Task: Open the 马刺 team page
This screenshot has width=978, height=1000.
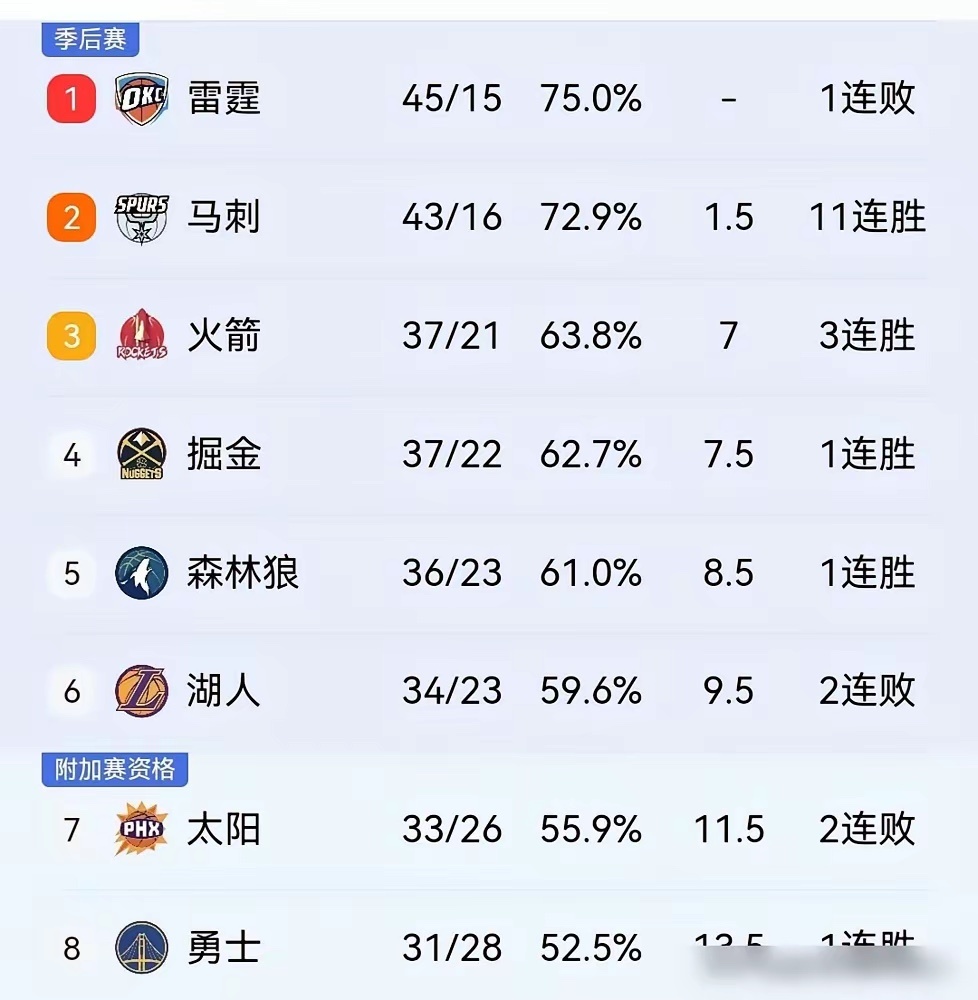Action: tap(222, 217)
